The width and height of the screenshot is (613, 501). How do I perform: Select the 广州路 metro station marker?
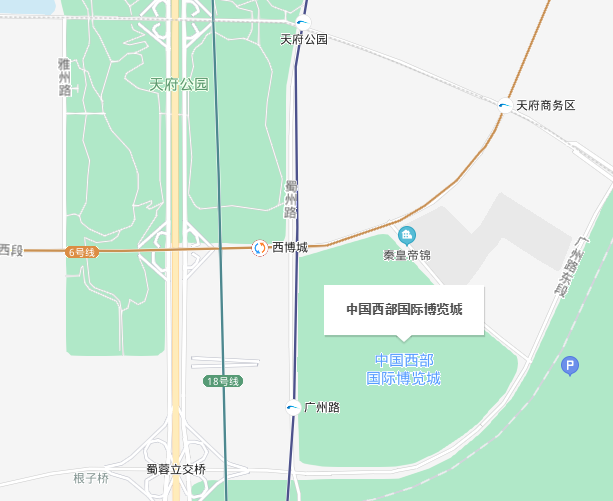coord(292,407)
